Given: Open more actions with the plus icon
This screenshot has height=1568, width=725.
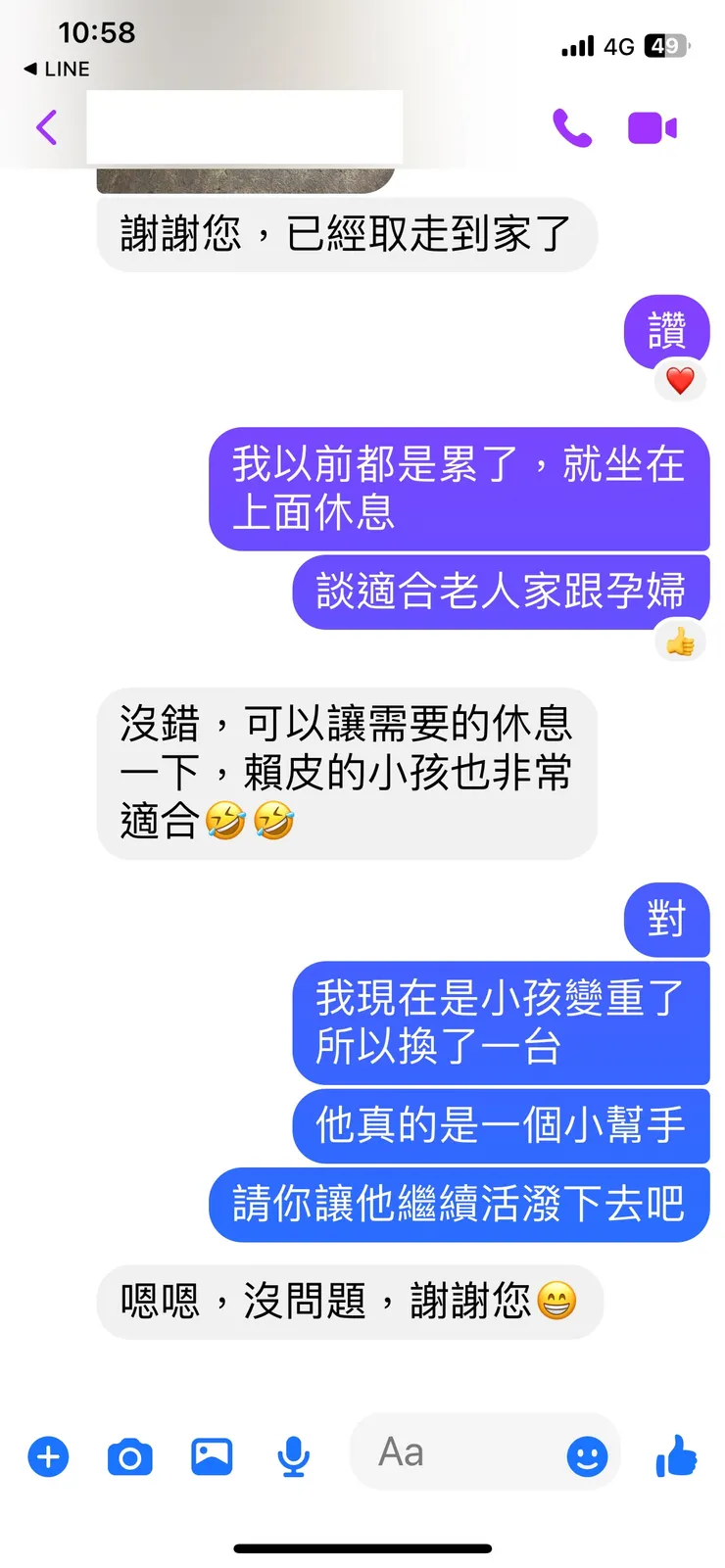Looking at the screenshot, I should (47, 1457).
